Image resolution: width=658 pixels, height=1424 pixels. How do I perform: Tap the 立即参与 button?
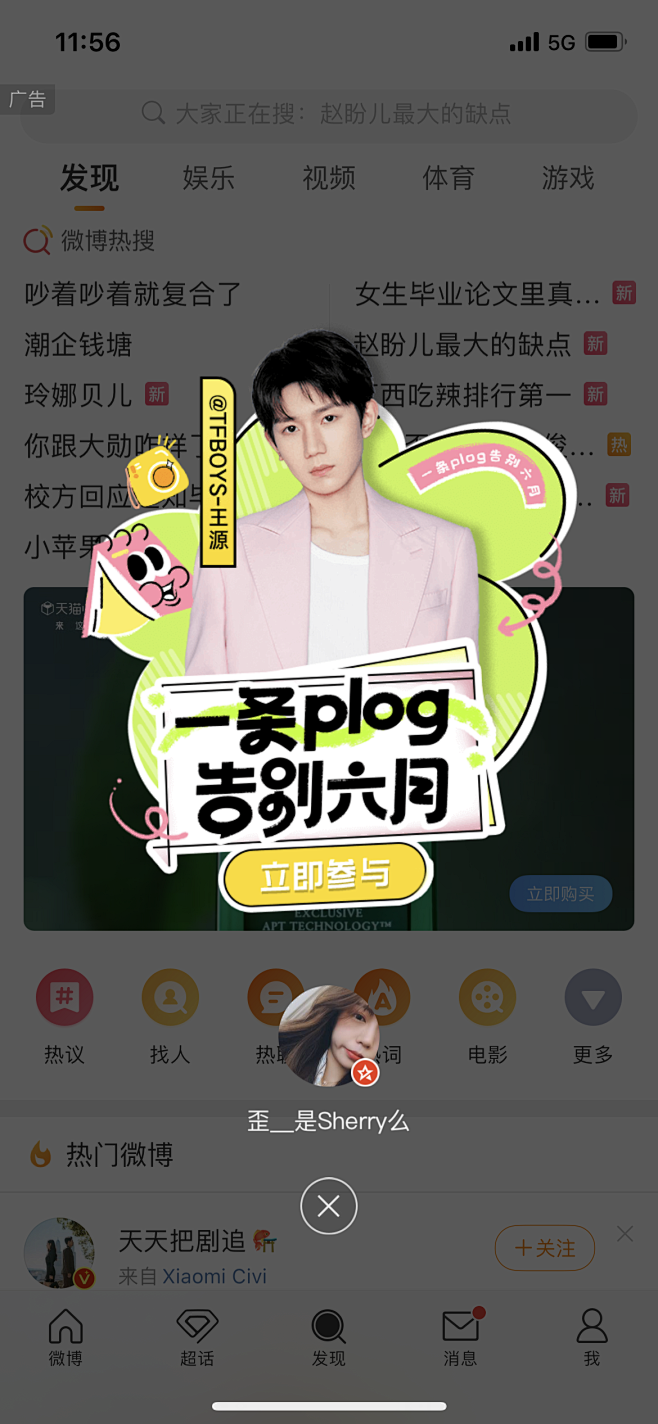coord(326,877)
